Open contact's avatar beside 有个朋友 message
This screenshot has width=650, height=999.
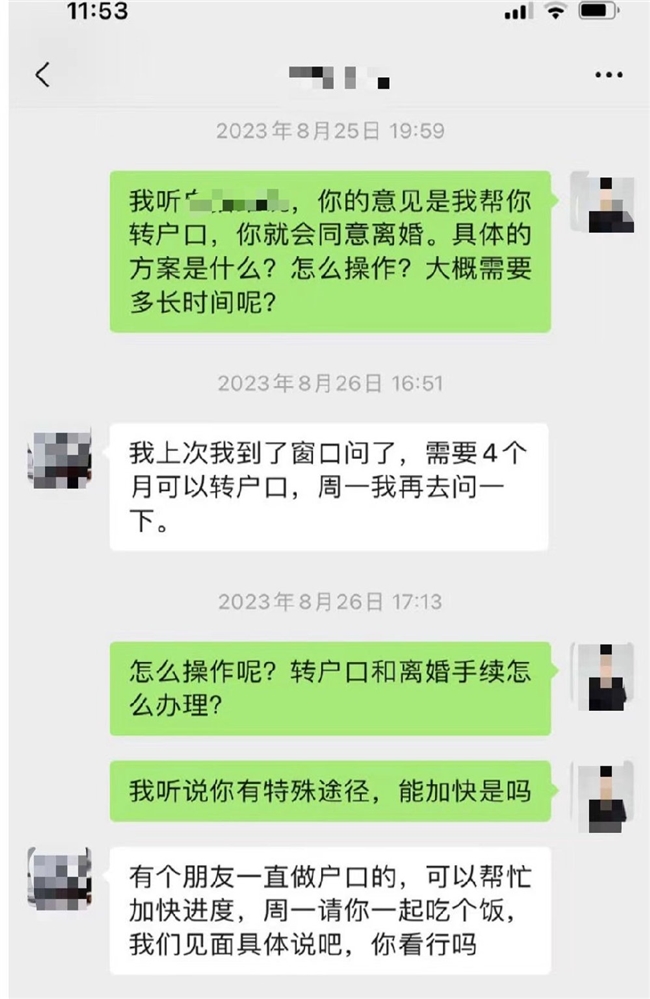(60, 878)
